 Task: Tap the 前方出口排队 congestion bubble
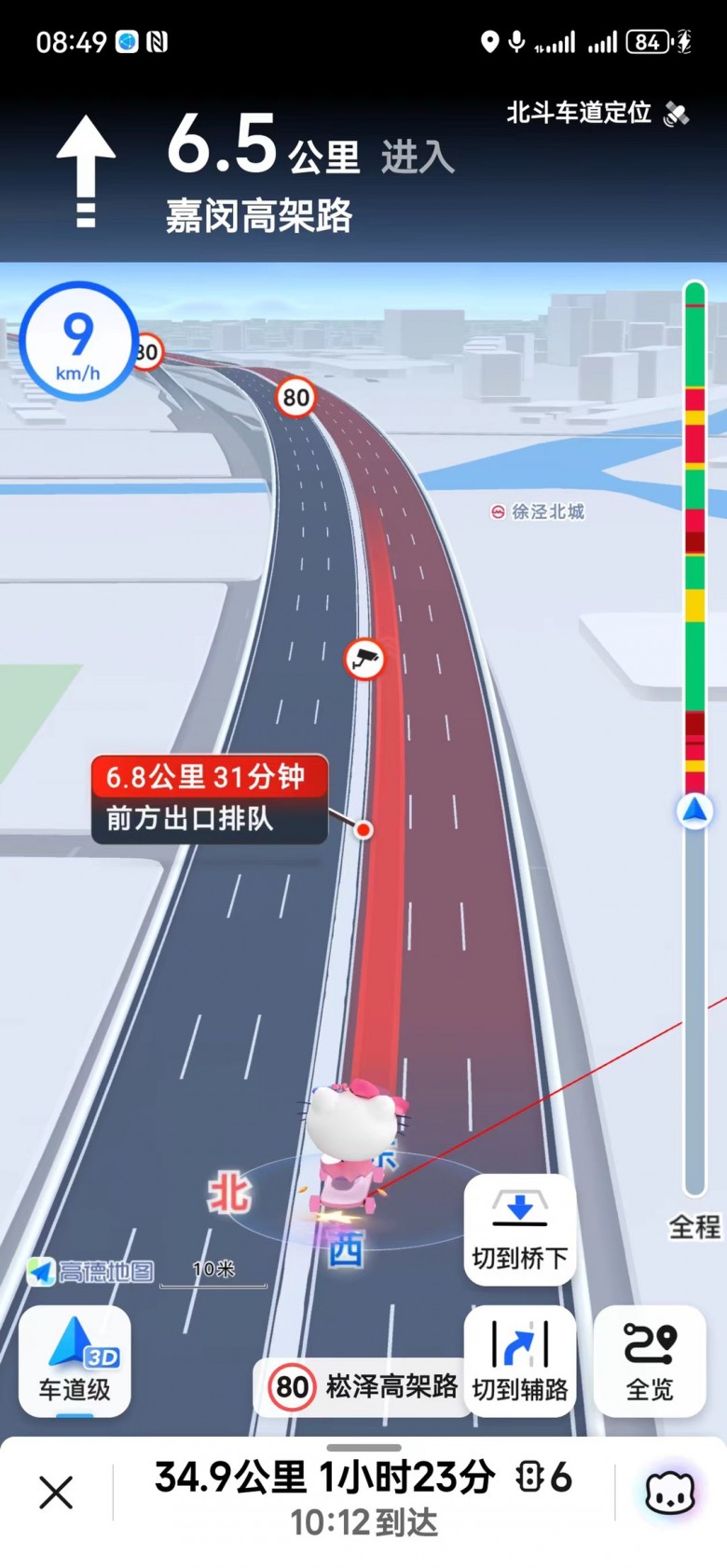[209, 799]
